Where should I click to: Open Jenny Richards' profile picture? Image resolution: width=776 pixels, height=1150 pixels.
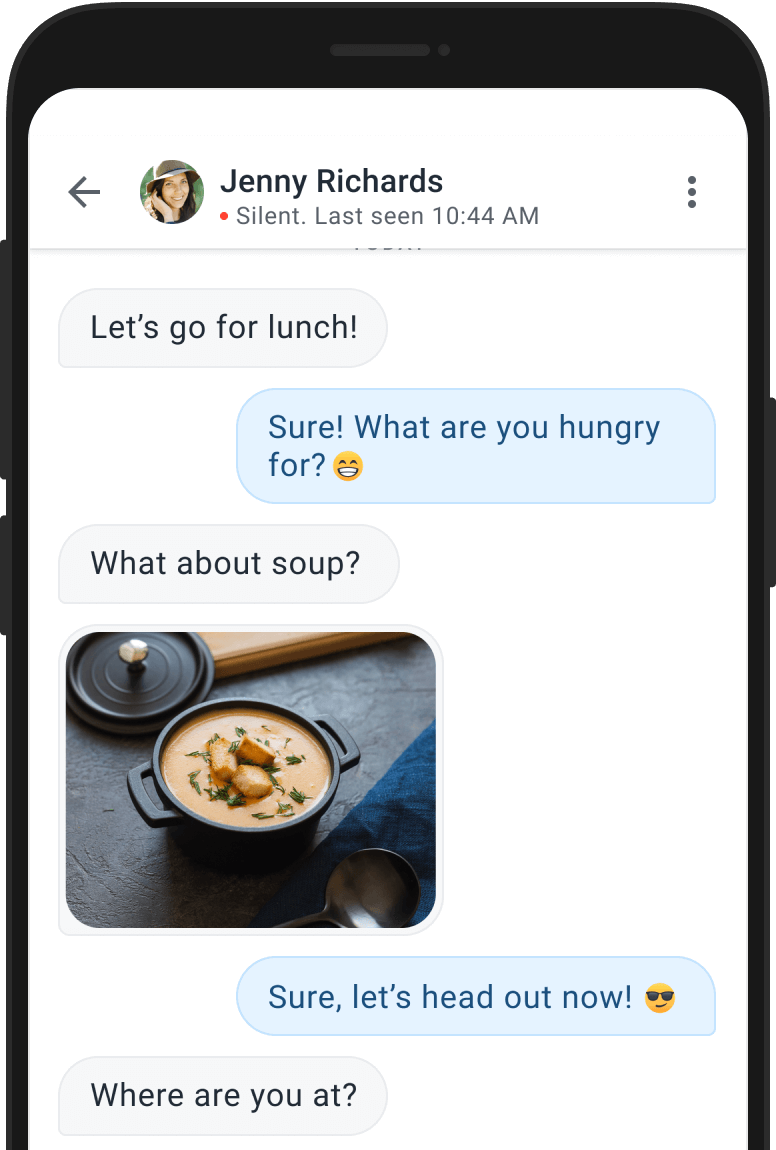pos(172,192)
